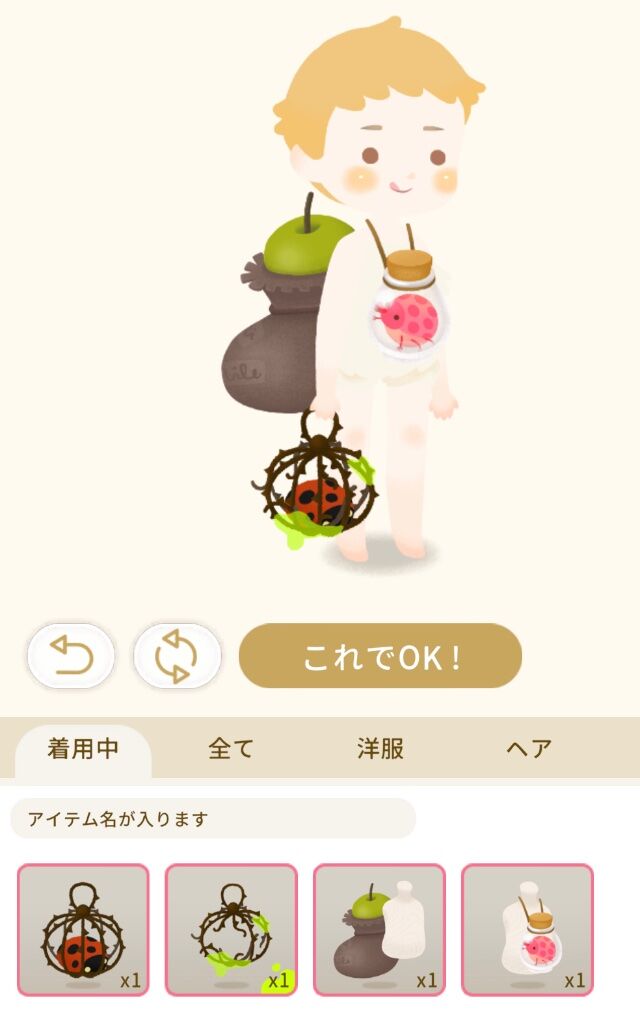This screenshot has width=640, height=1024.
Task: Open the 全て tab
Action: pos(231,749)
